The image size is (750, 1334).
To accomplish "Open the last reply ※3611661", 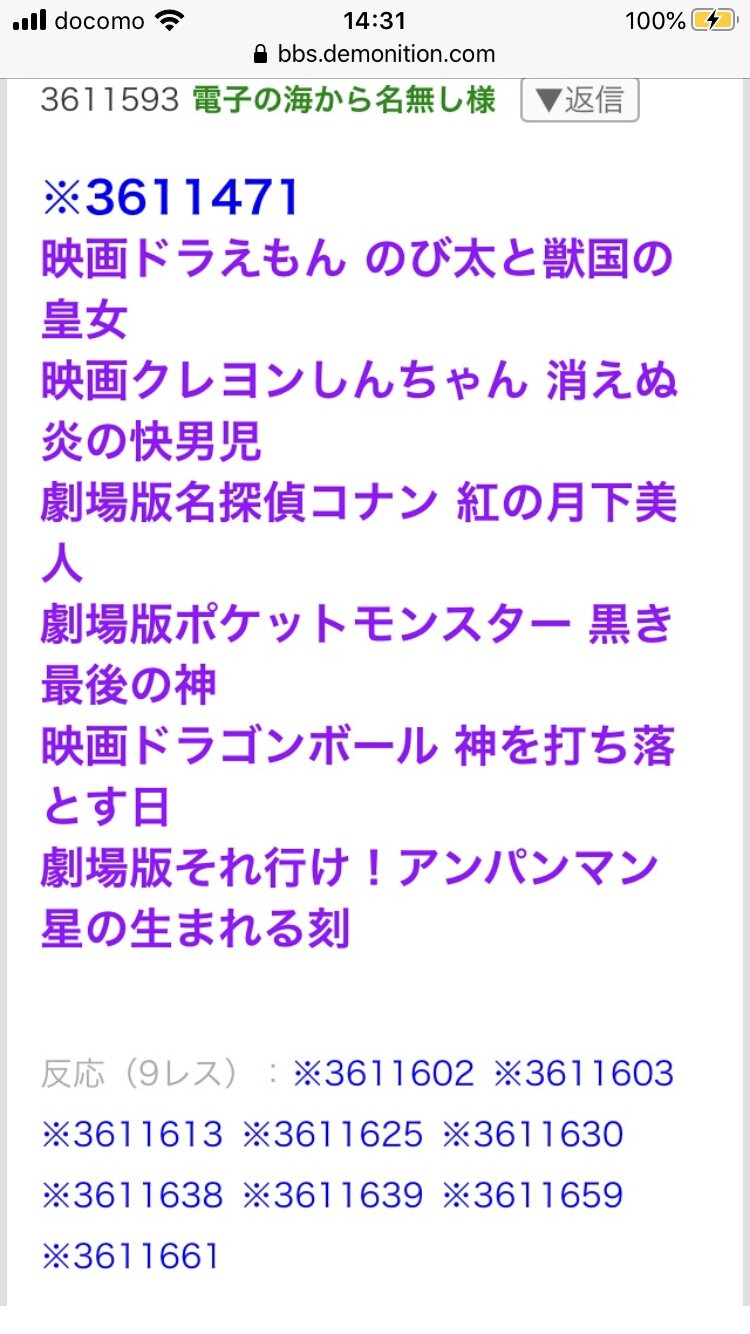I will [x=130, y=1256].
